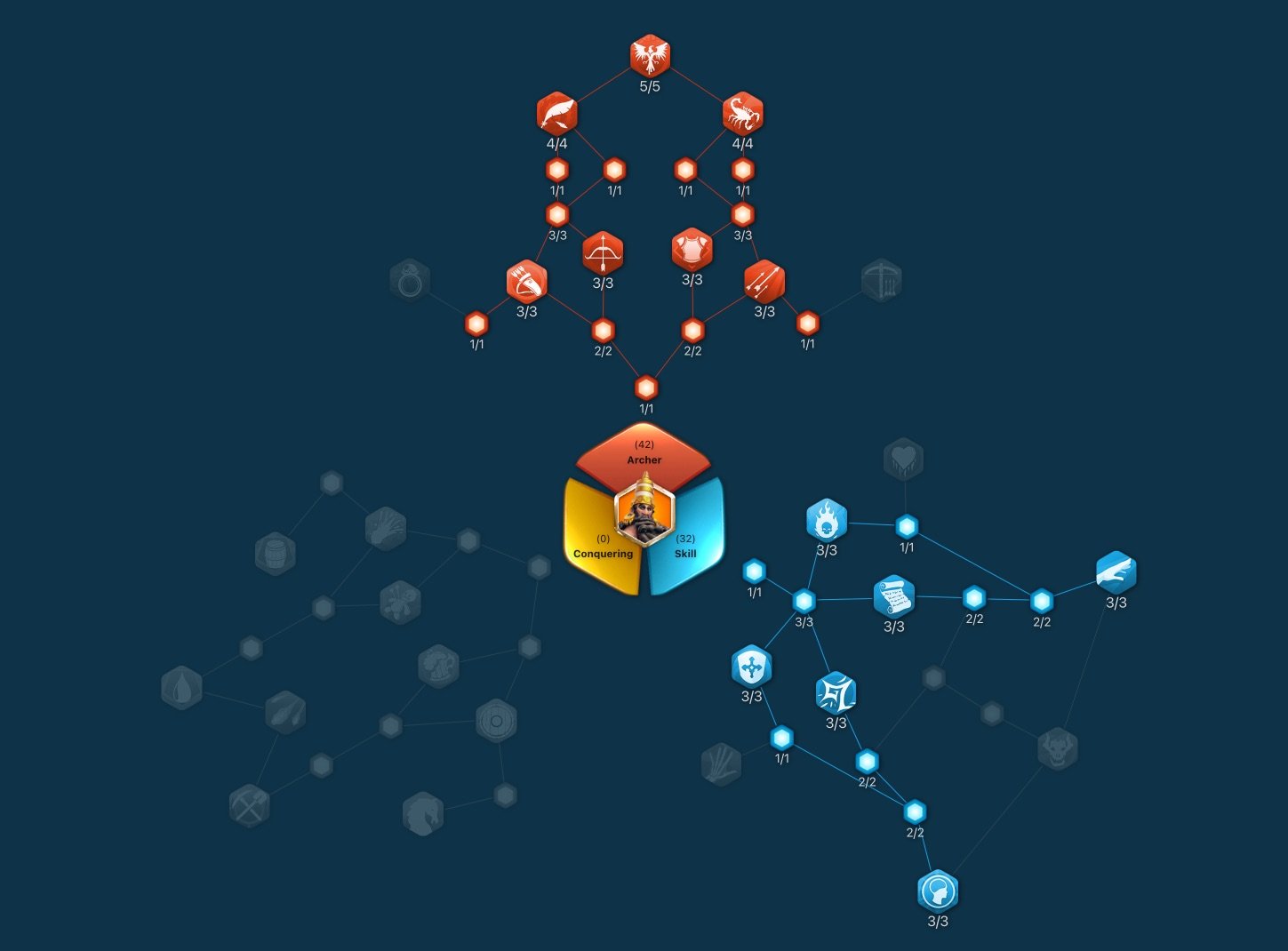Select the scorpion talent node at 4/4
Image resolution: width=1288 pixels, height=951 pixels.
pos(743,113)
